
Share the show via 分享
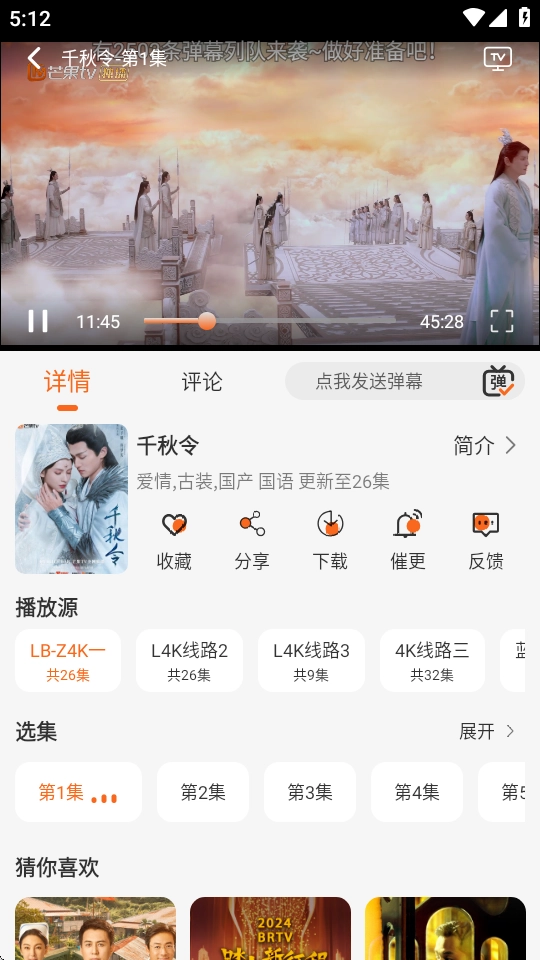[252, 541]
